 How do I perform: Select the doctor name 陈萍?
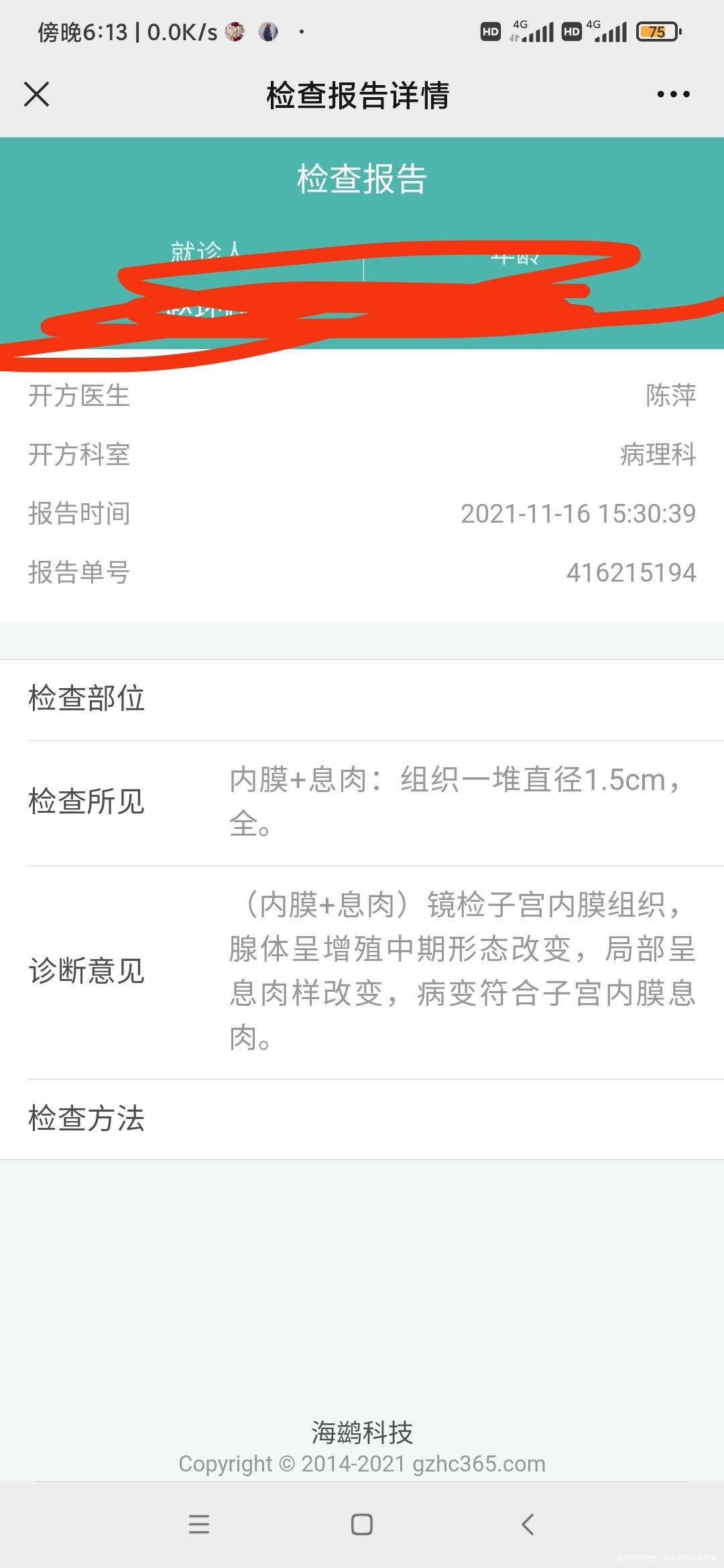[x=670, y=397]
